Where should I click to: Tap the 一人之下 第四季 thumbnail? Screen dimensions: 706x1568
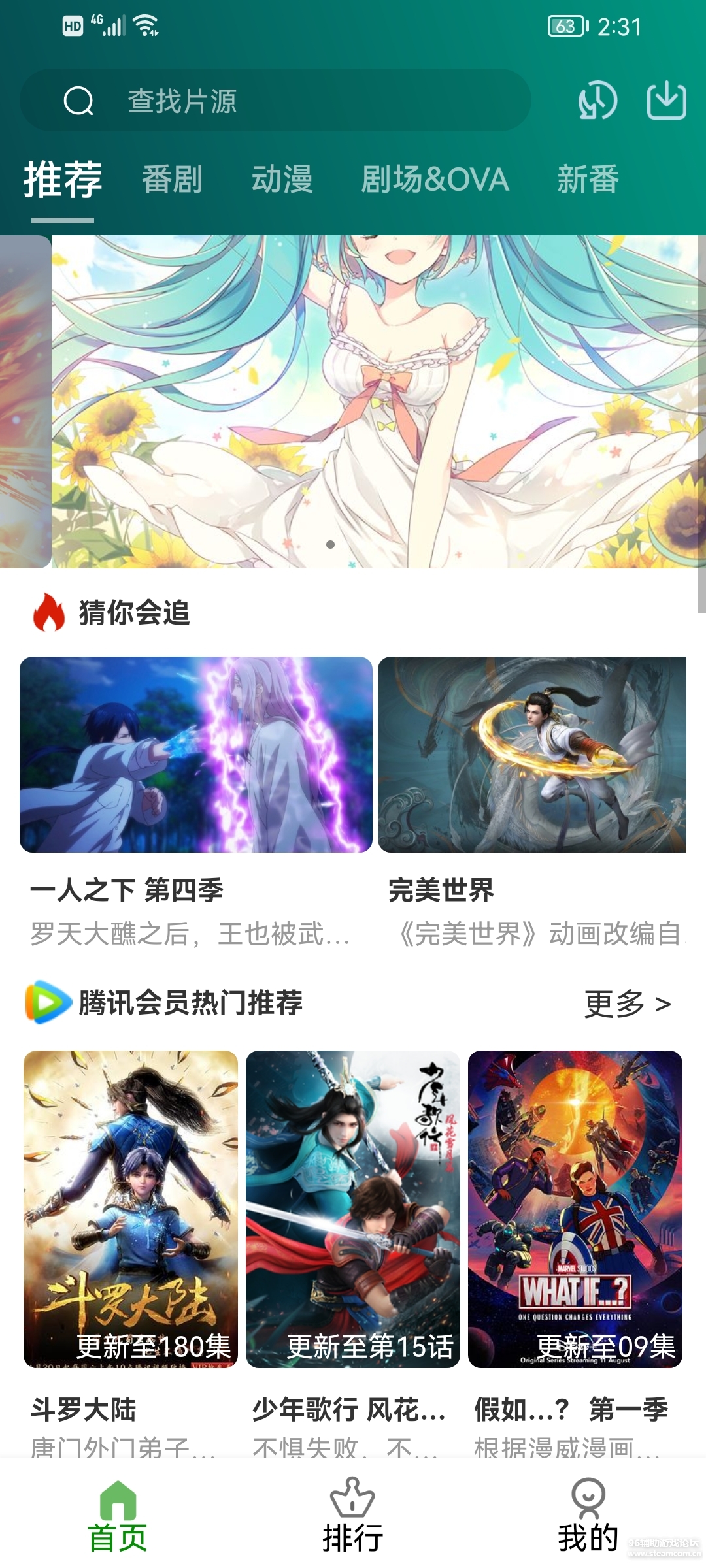192,758
